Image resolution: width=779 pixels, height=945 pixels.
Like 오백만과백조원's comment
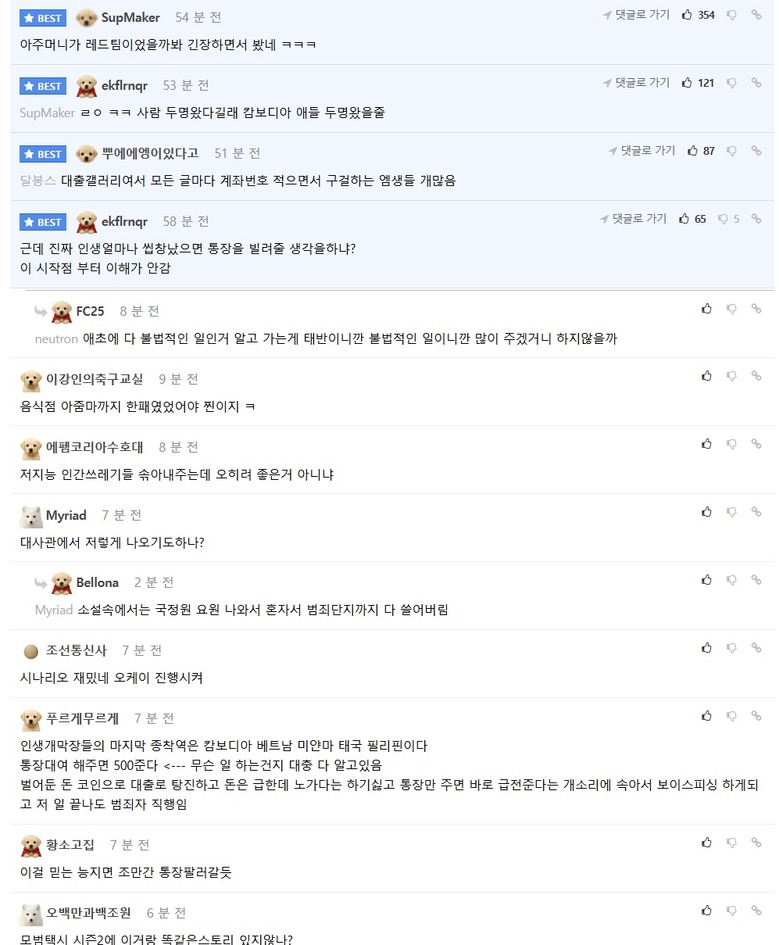click(x=707, y=911)
